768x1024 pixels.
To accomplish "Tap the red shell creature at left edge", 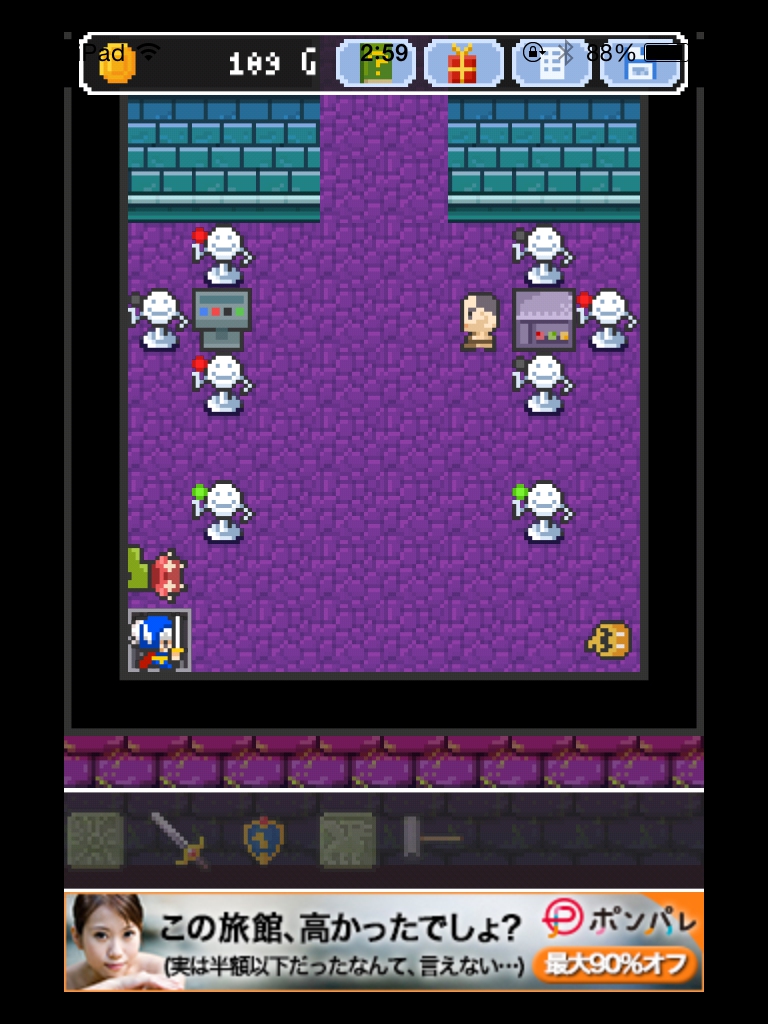I will [x=167, y=576].
